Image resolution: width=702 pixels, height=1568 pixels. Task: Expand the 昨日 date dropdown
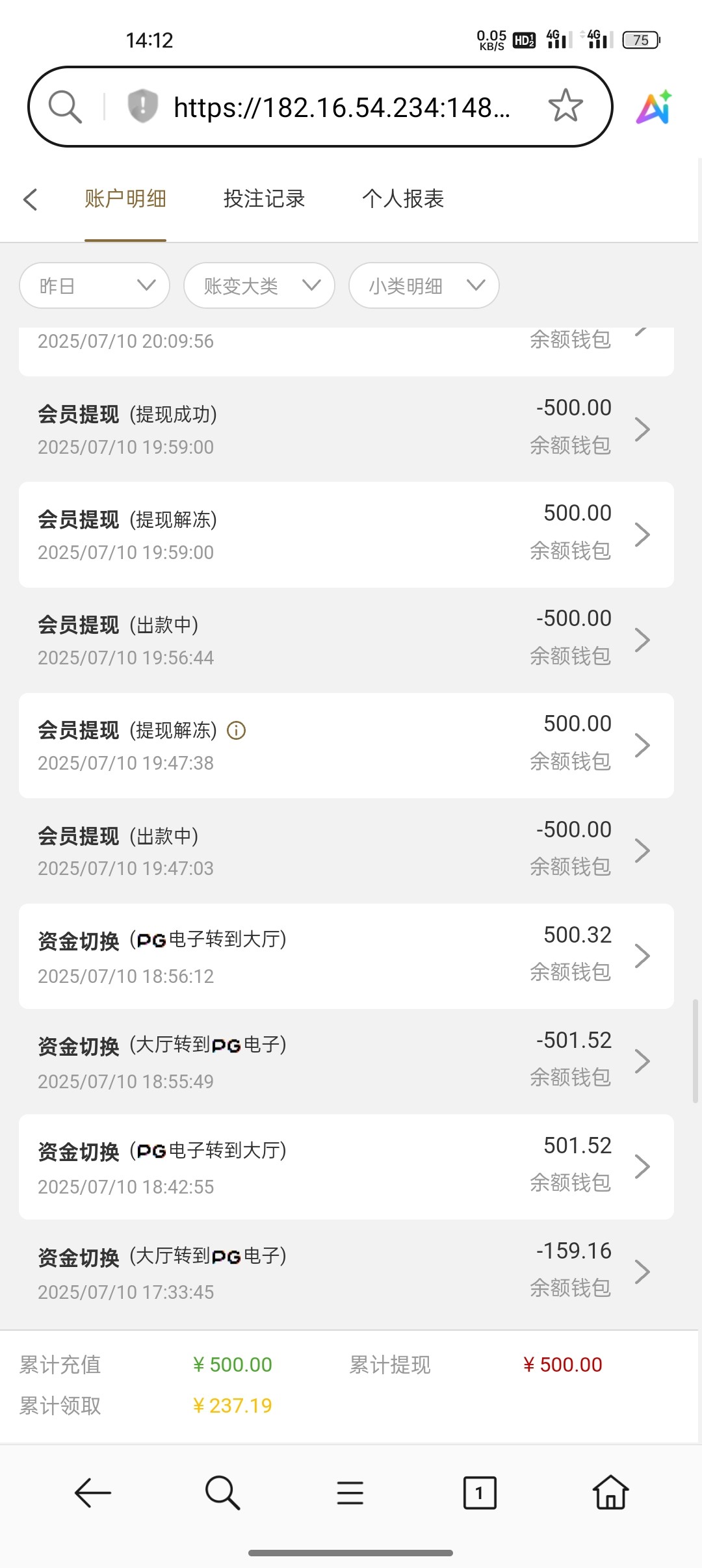pyautogui.click(x=95, y=285)
